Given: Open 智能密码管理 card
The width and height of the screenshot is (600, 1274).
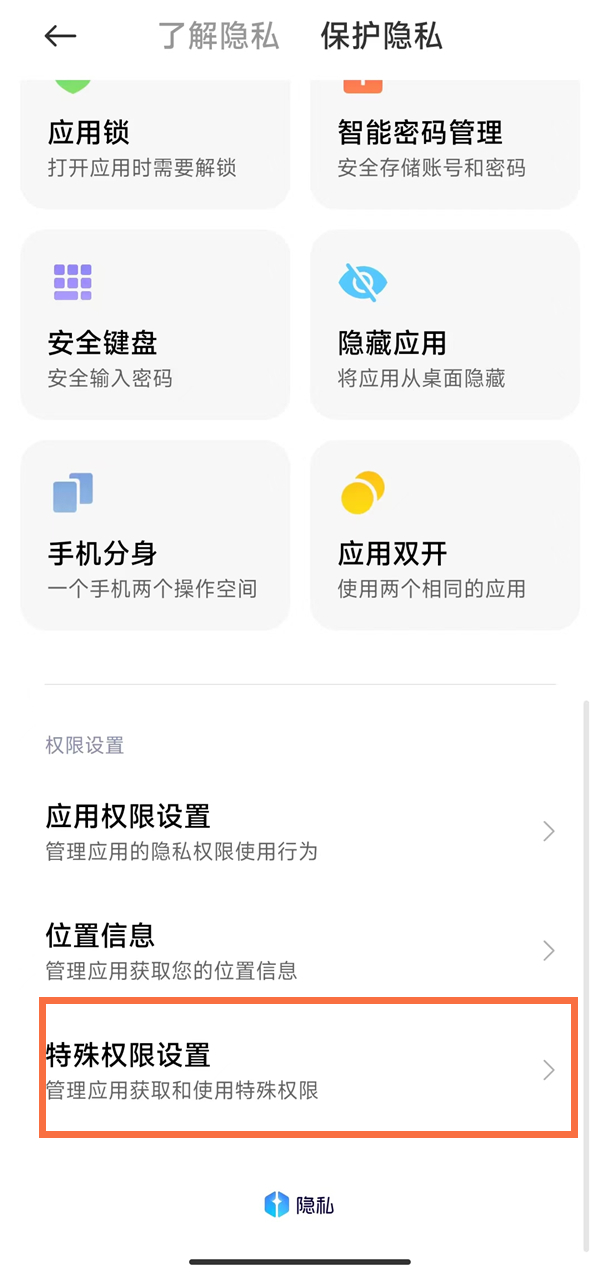Looking at the screenshot, I should click(445, 144).
